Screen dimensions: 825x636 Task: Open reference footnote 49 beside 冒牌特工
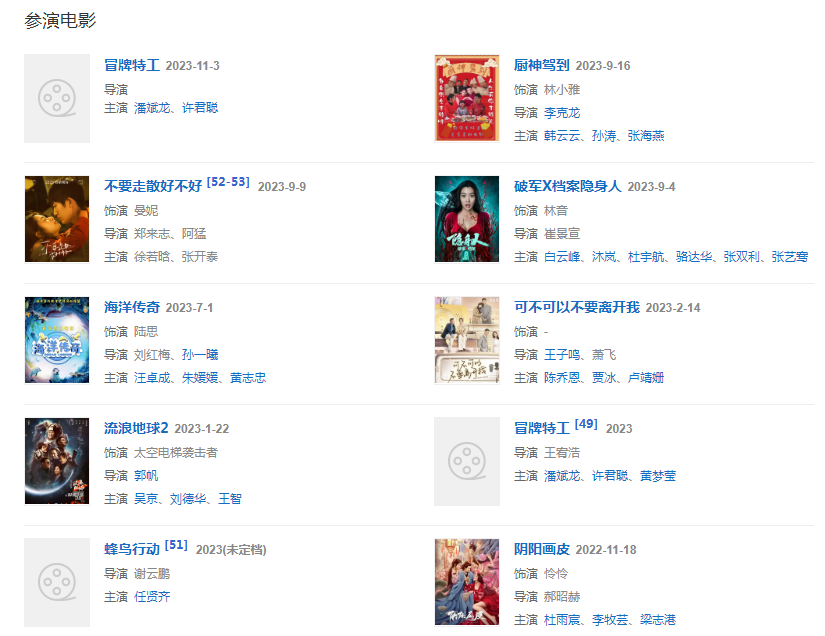586,424
